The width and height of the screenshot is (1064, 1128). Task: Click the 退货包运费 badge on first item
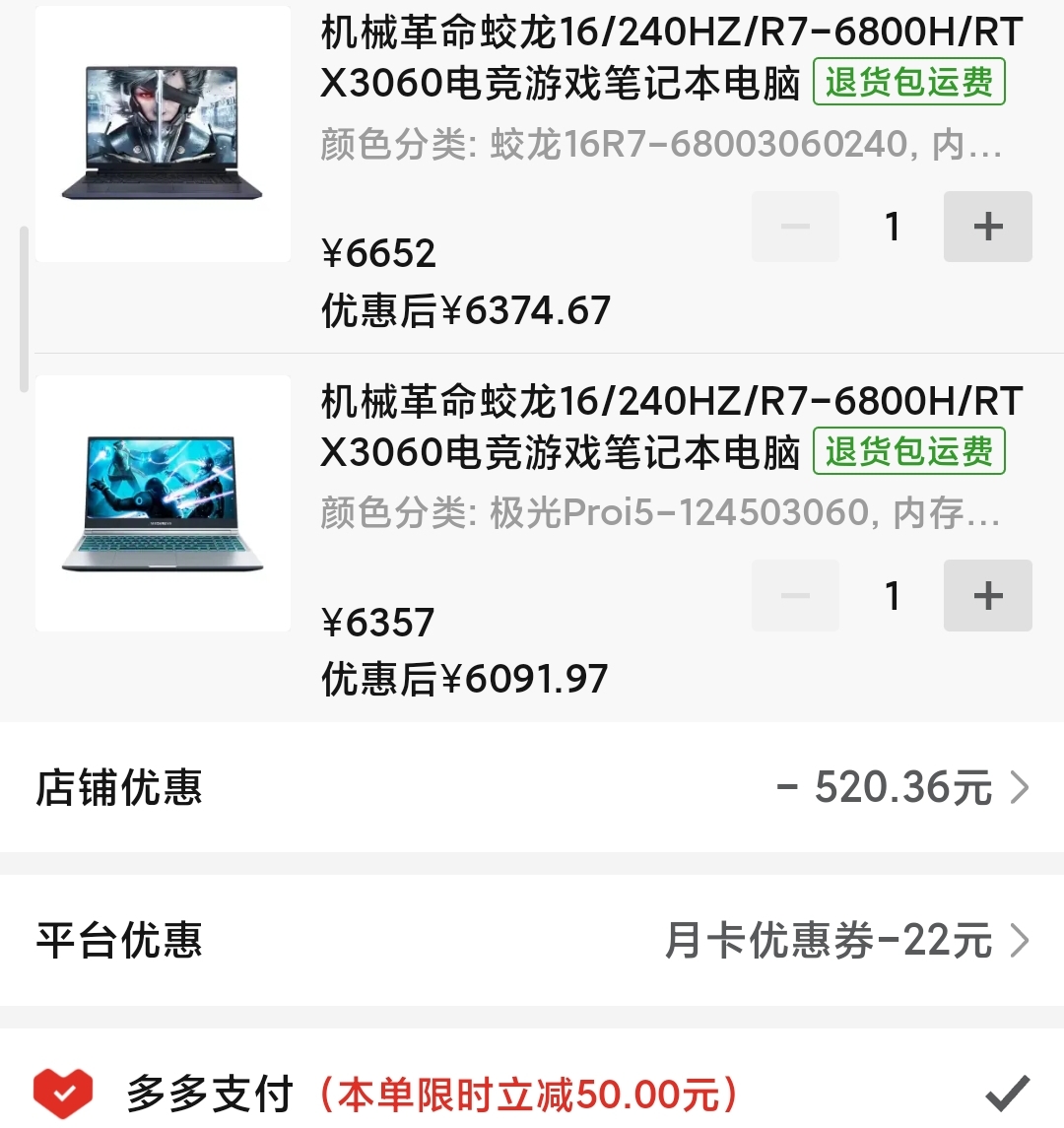pos(907,84)
